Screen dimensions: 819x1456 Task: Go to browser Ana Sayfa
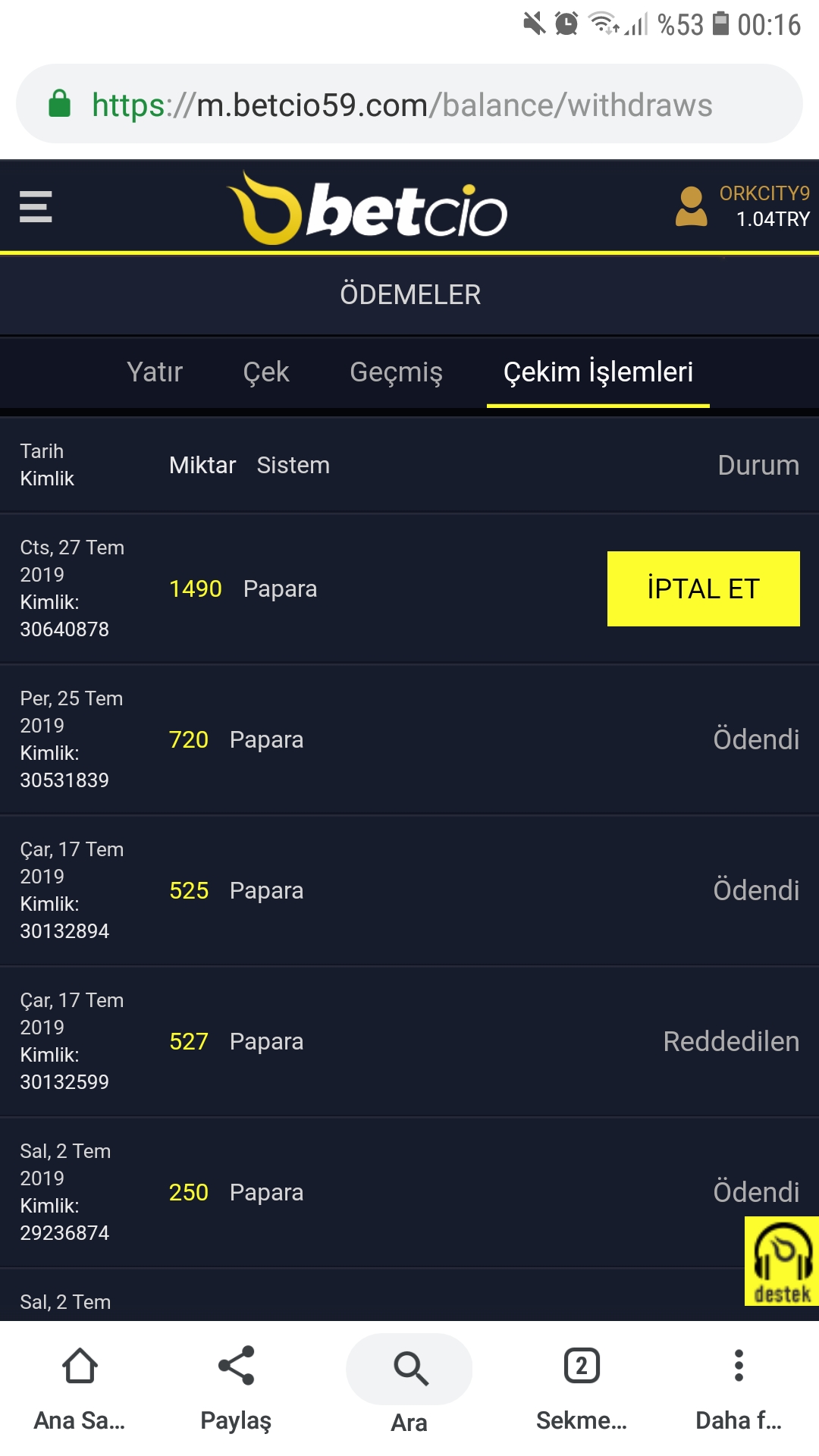tap(80, 1389)
